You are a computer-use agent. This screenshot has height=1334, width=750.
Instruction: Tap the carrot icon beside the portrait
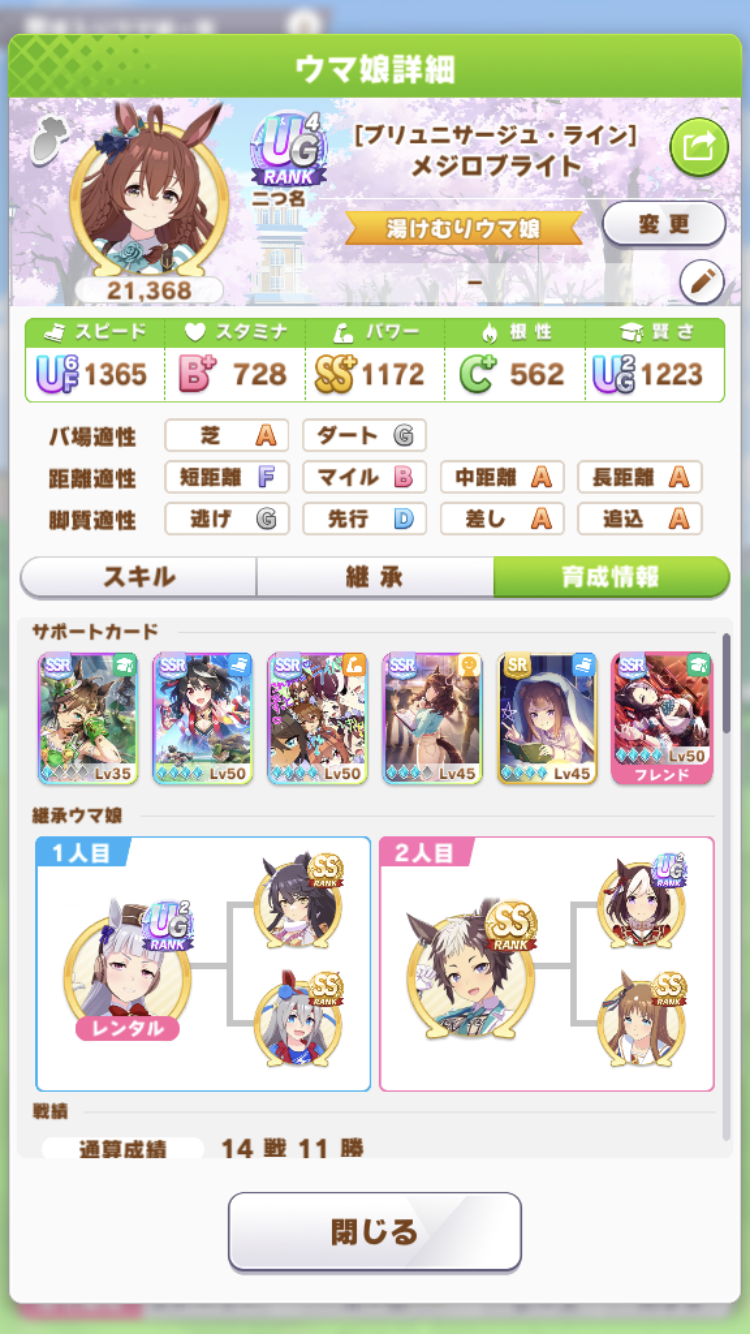(x=45, y=142)
